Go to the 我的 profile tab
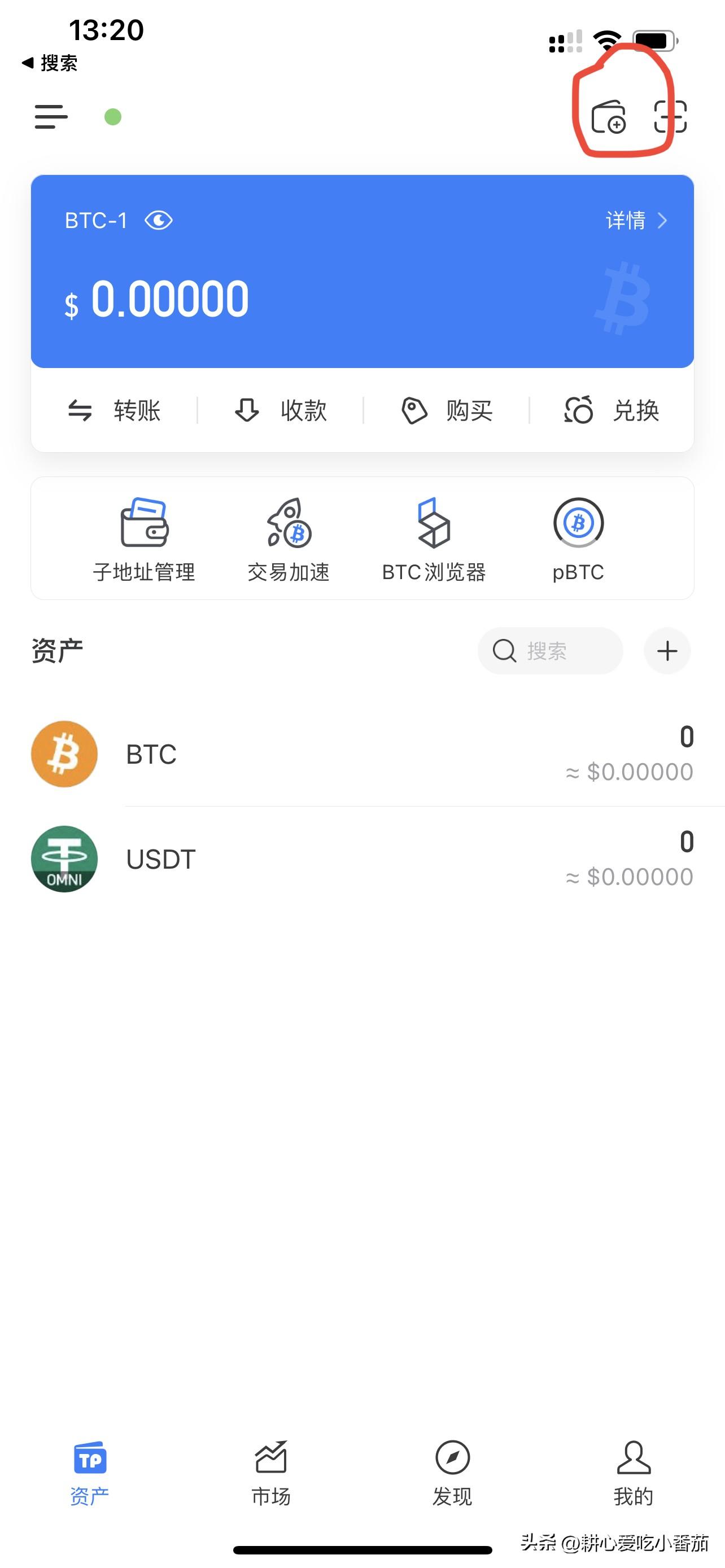The image size is (725, 1568). (634, 1473)
